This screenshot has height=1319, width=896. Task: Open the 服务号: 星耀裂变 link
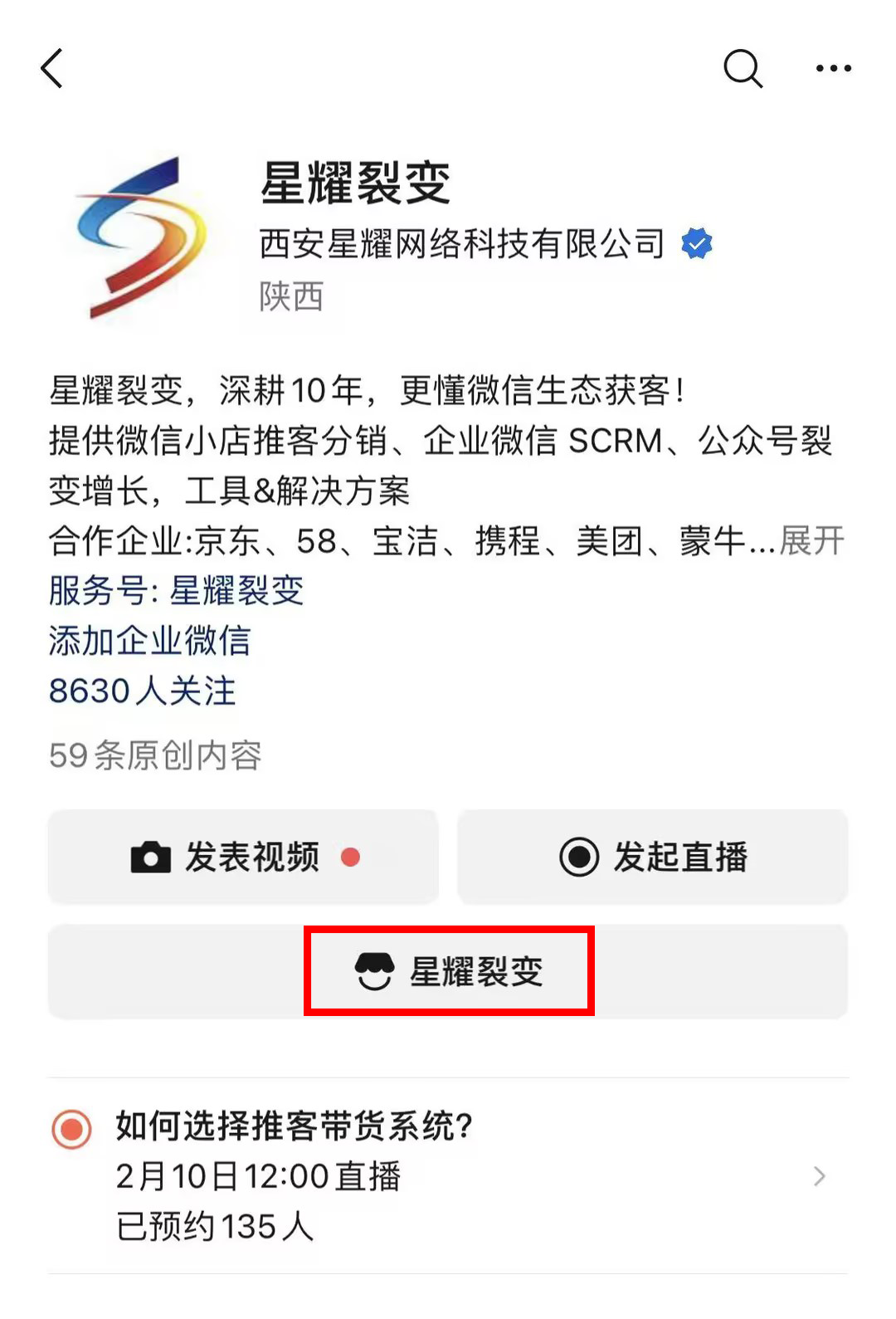177,591
